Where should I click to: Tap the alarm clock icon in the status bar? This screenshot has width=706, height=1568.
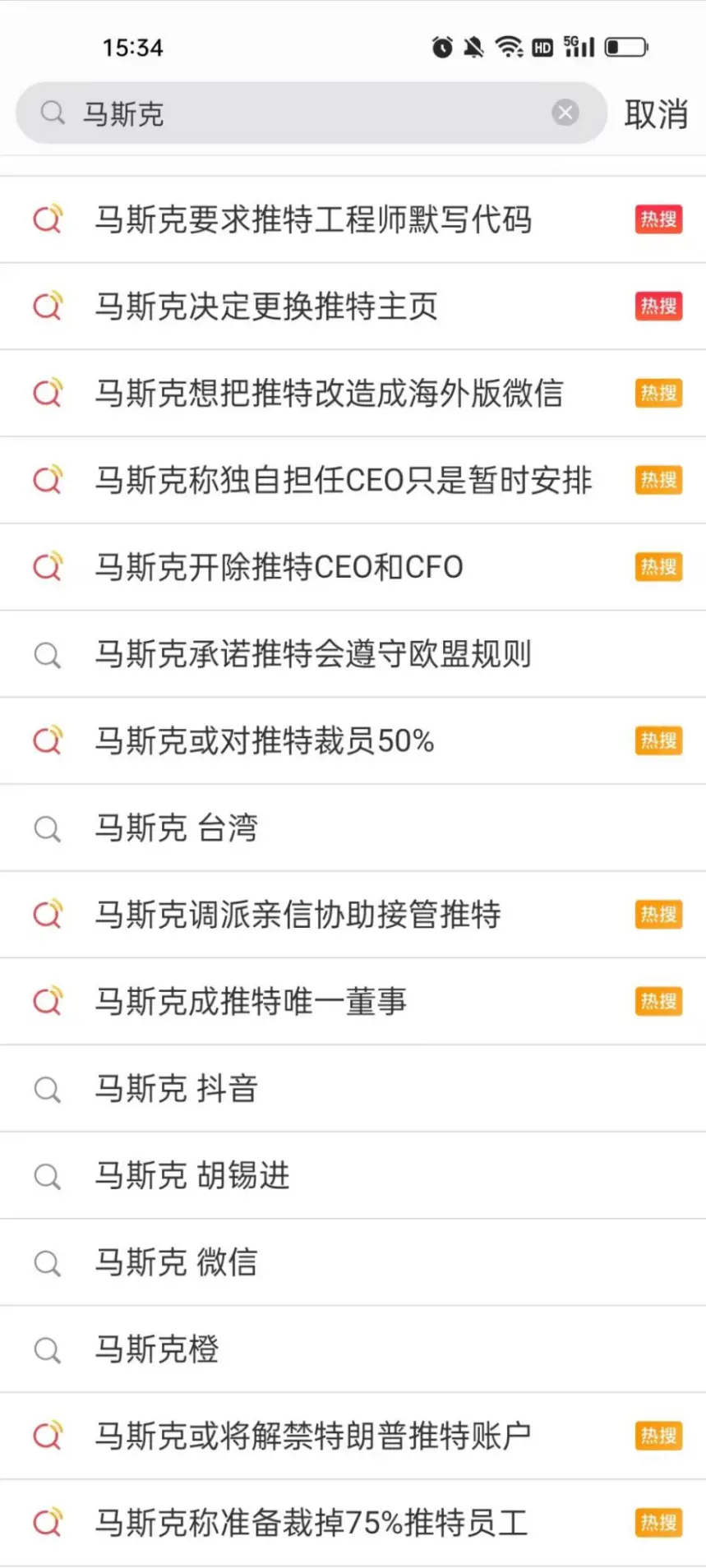pyautogui.click(x=442, y=47)
